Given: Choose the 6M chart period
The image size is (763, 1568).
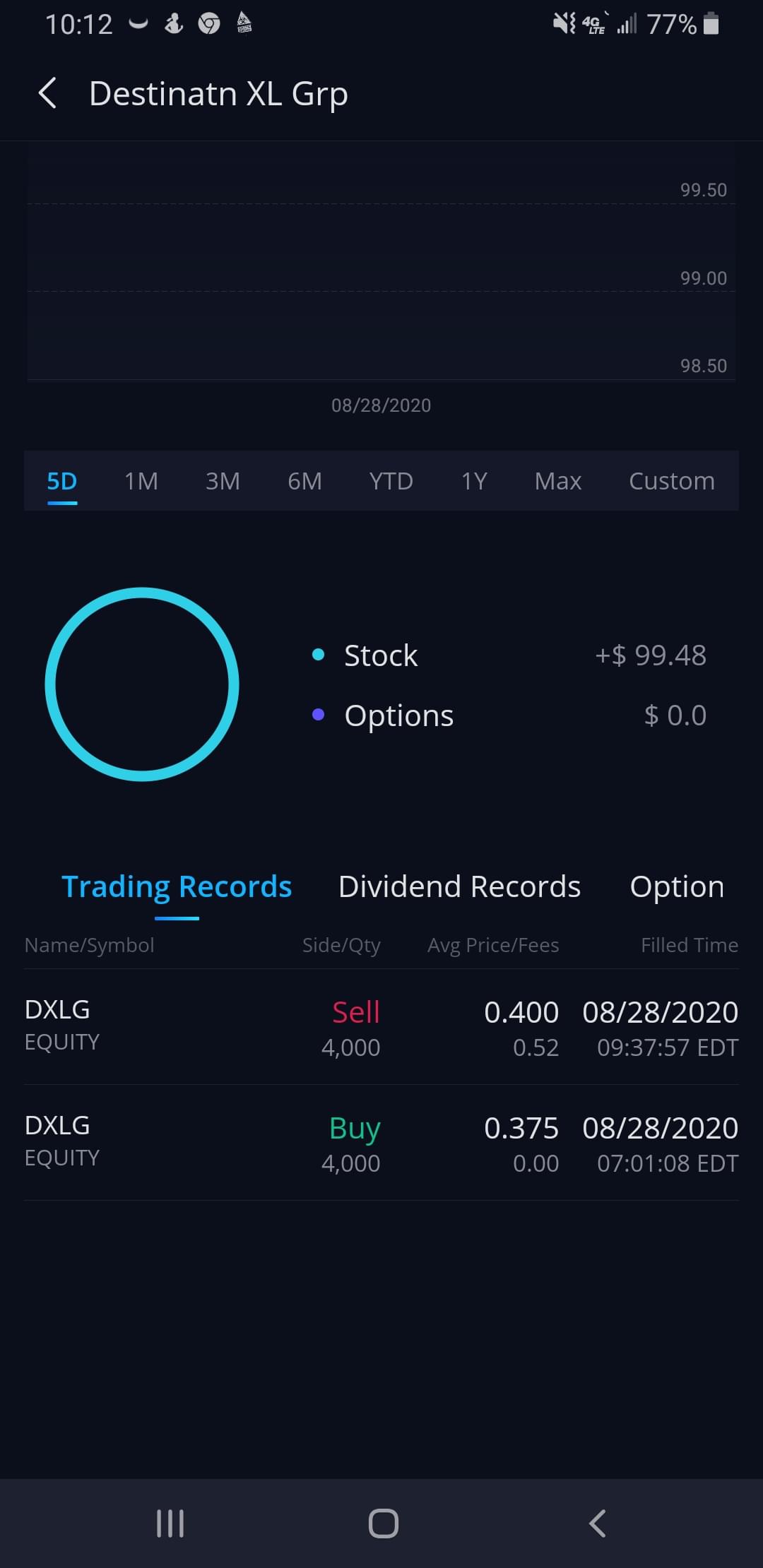Looking at the screenshot, I should pyautogui.click(x=304, y=481).
